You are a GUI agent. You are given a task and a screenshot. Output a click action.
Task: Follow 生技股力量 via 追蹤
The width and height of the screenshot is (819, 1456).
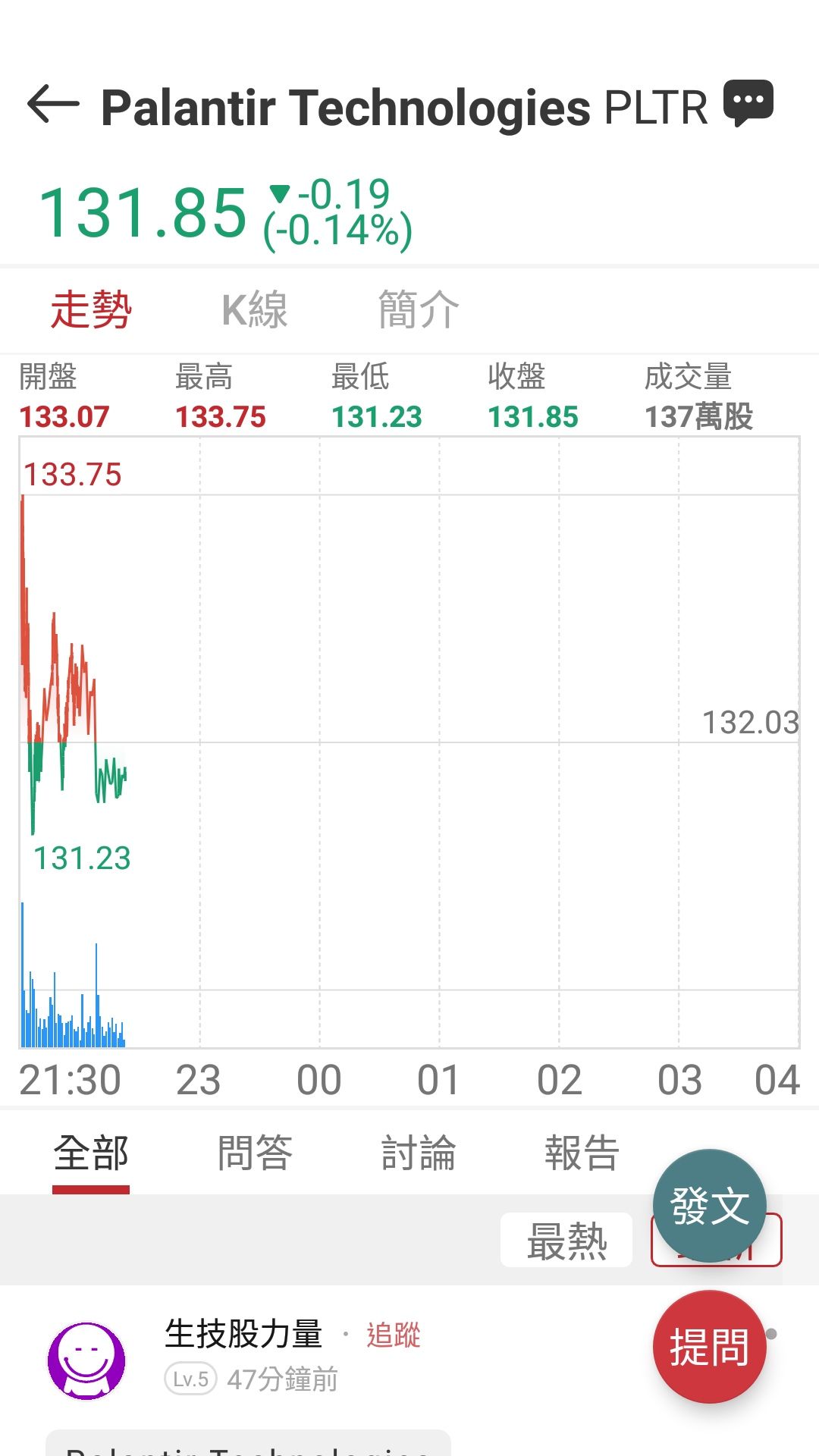tap(394, 1335)
